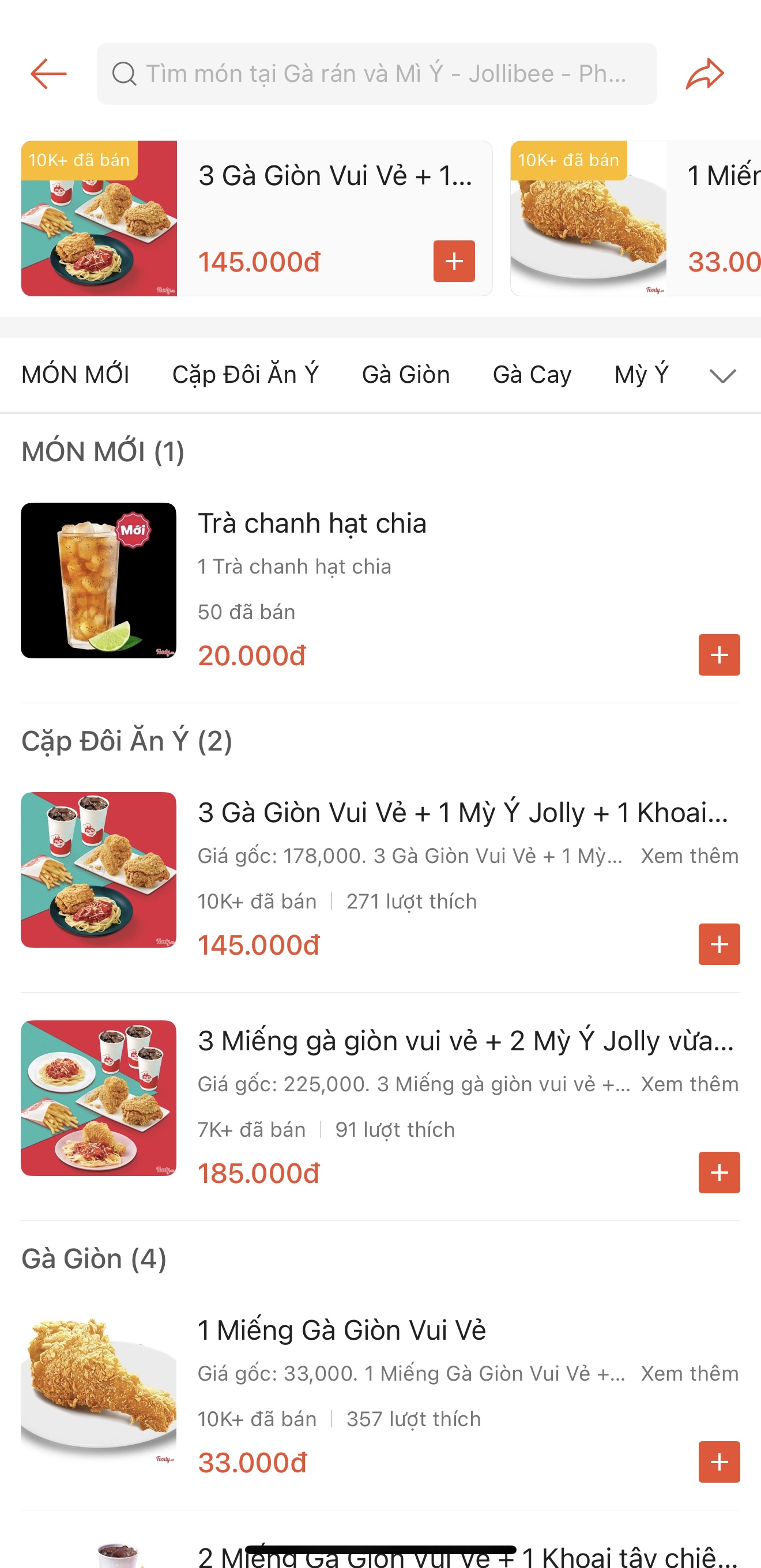Expand 'Xem thêm' on 1 Miếng Gà Giòn description

point(688,1373)
